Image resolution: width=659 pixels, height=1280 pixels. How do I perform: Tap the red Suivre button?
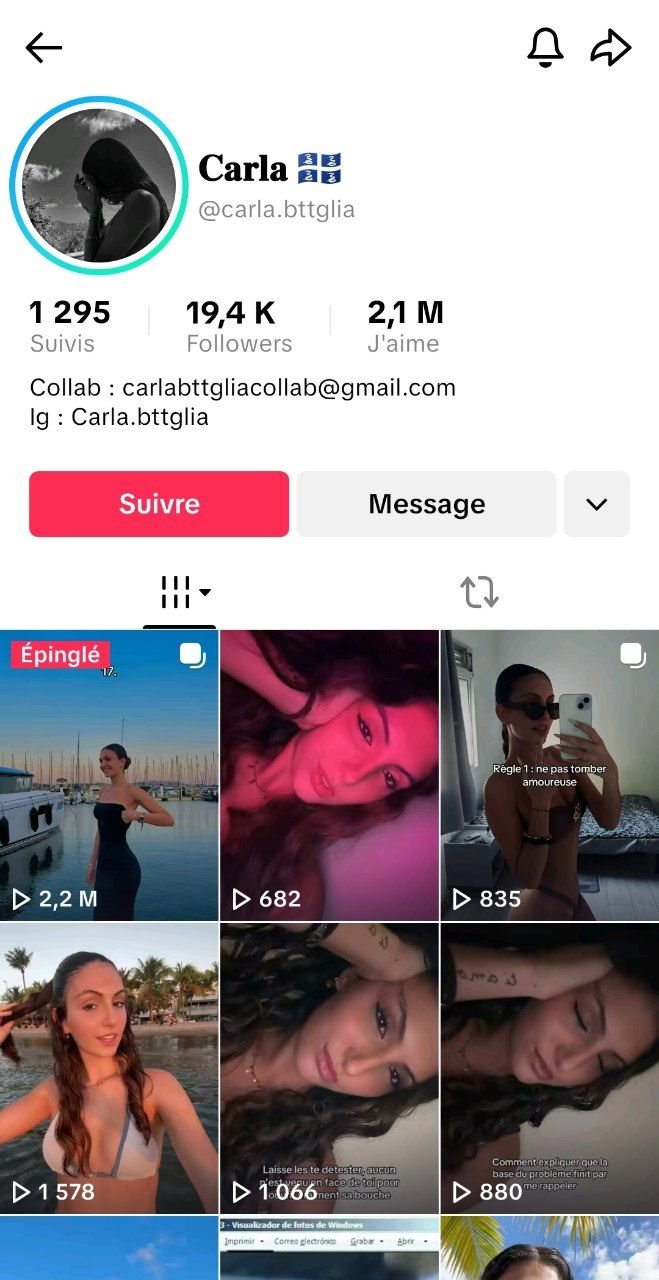159,504
